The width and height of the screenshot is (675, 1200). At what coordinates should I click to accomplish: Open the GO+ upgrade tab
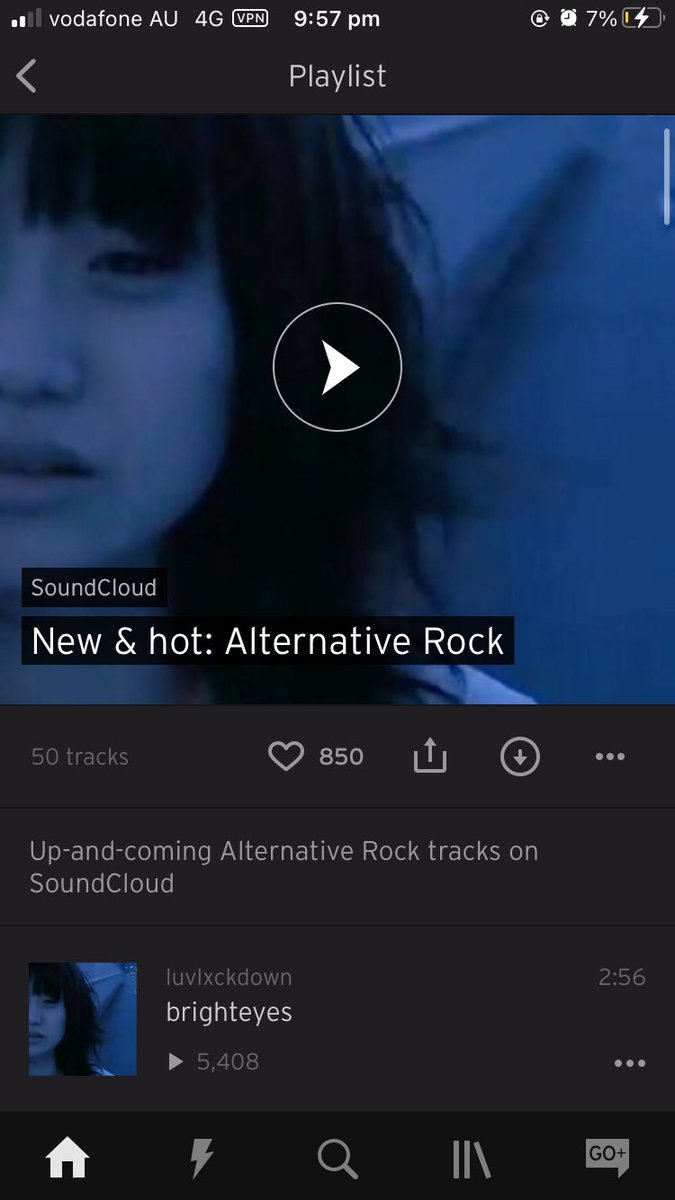coord(607,1157)
